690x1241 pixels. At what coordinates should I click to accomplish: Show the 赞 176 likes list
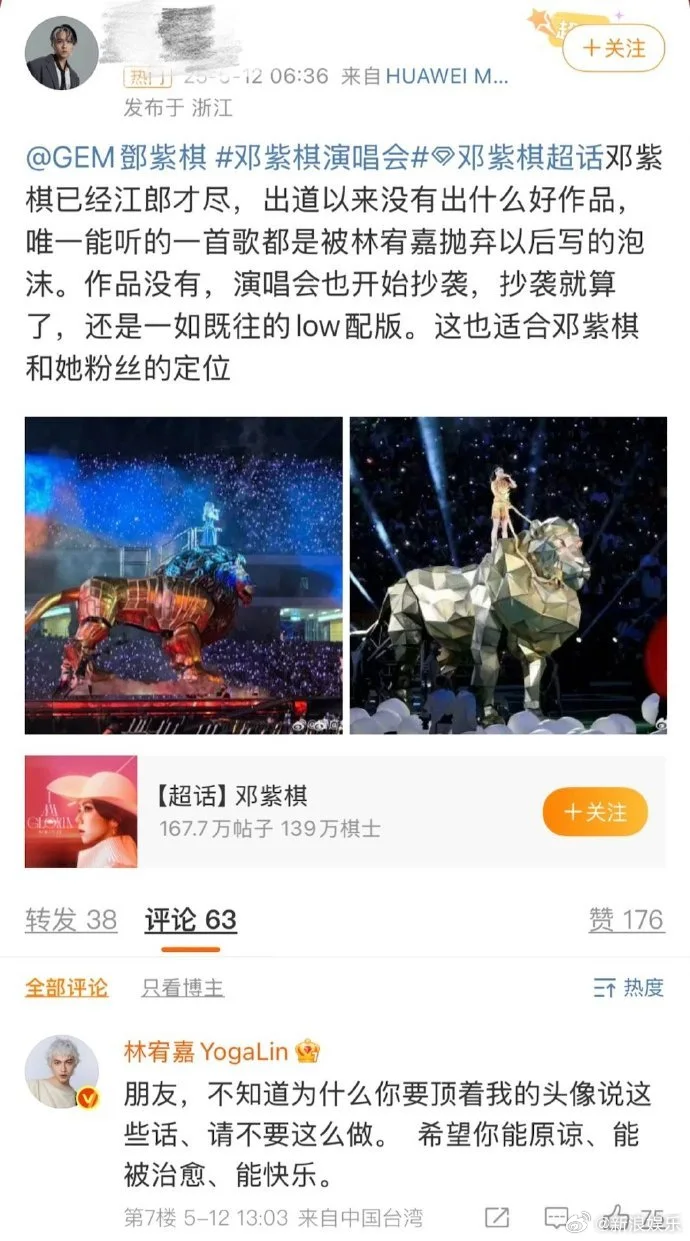(626, 920)
